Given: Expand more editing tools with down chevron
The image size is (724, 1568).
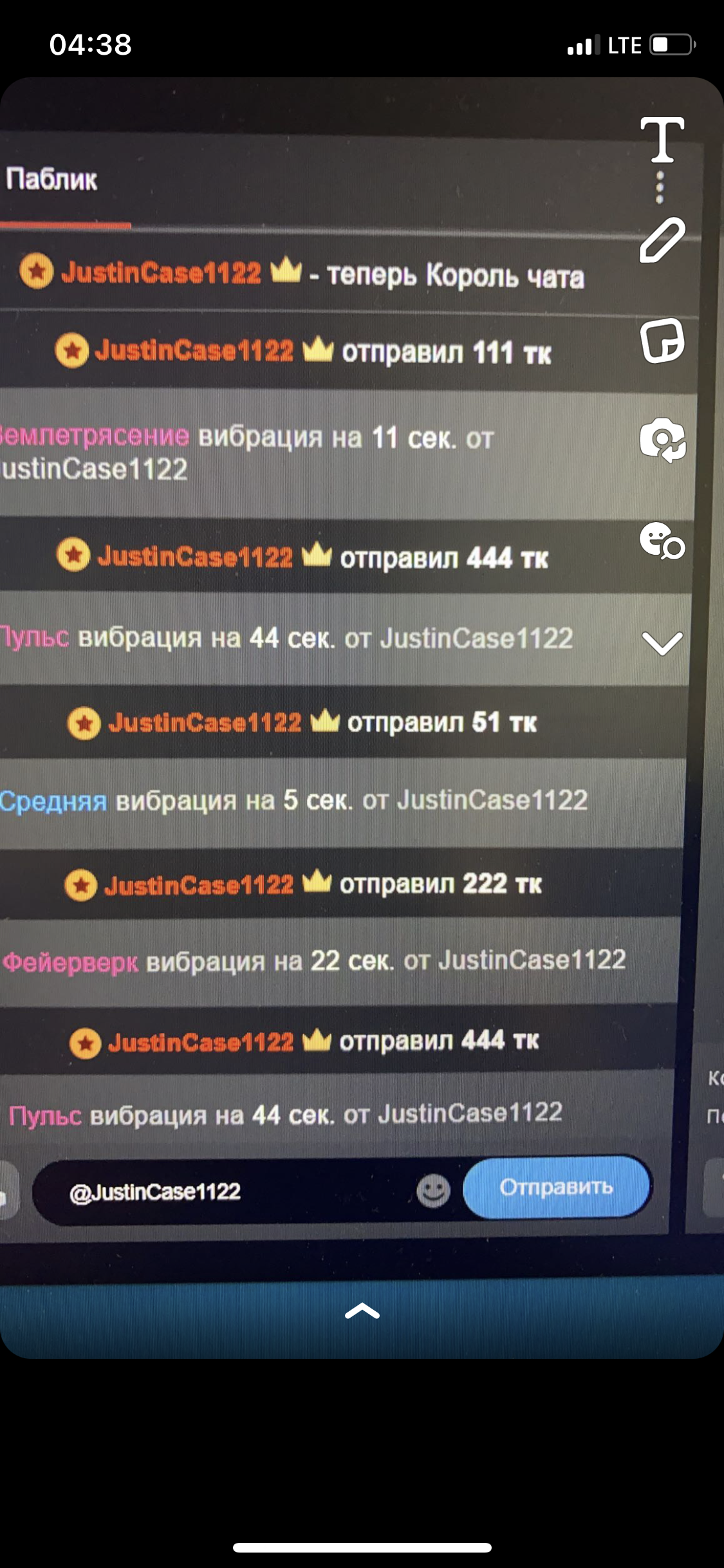Looking at the screenshot, I should (x=662, y=642).
